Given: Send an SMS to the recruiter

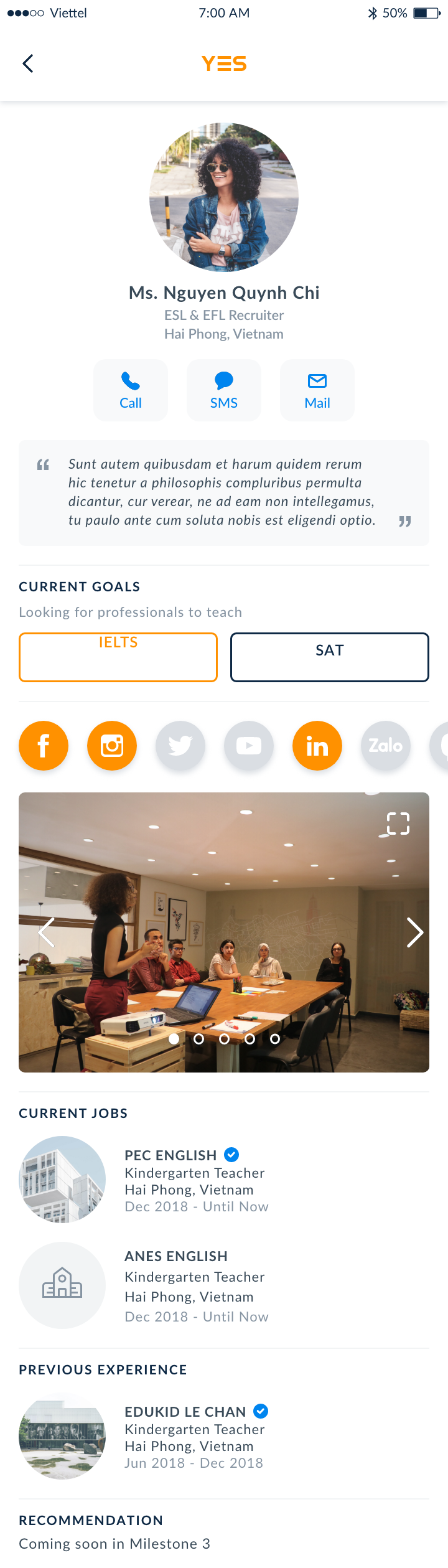Looking at the screenshot, I should (224, 390).
